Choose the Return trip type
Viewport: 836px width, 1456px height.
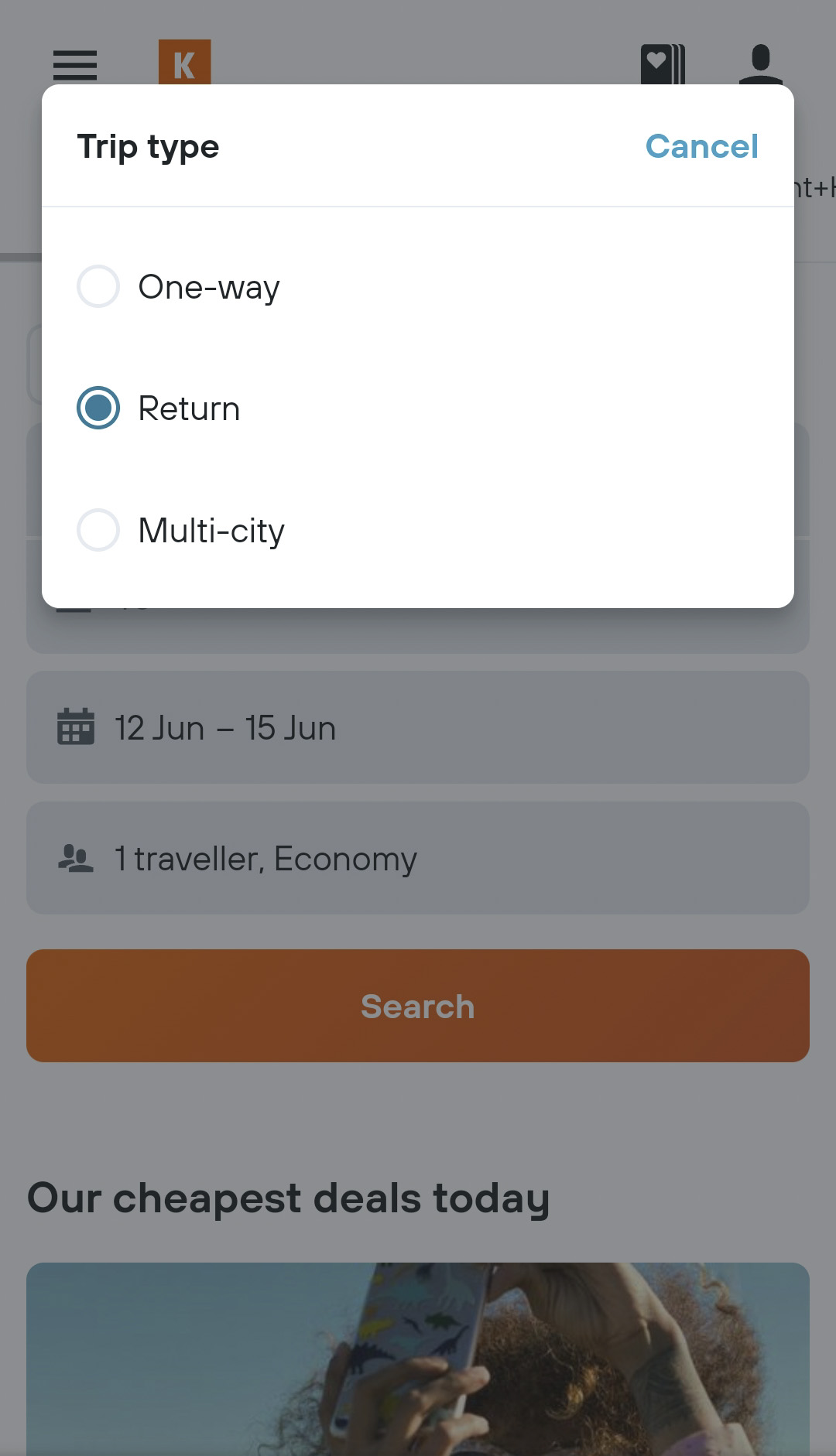(417, 408)
